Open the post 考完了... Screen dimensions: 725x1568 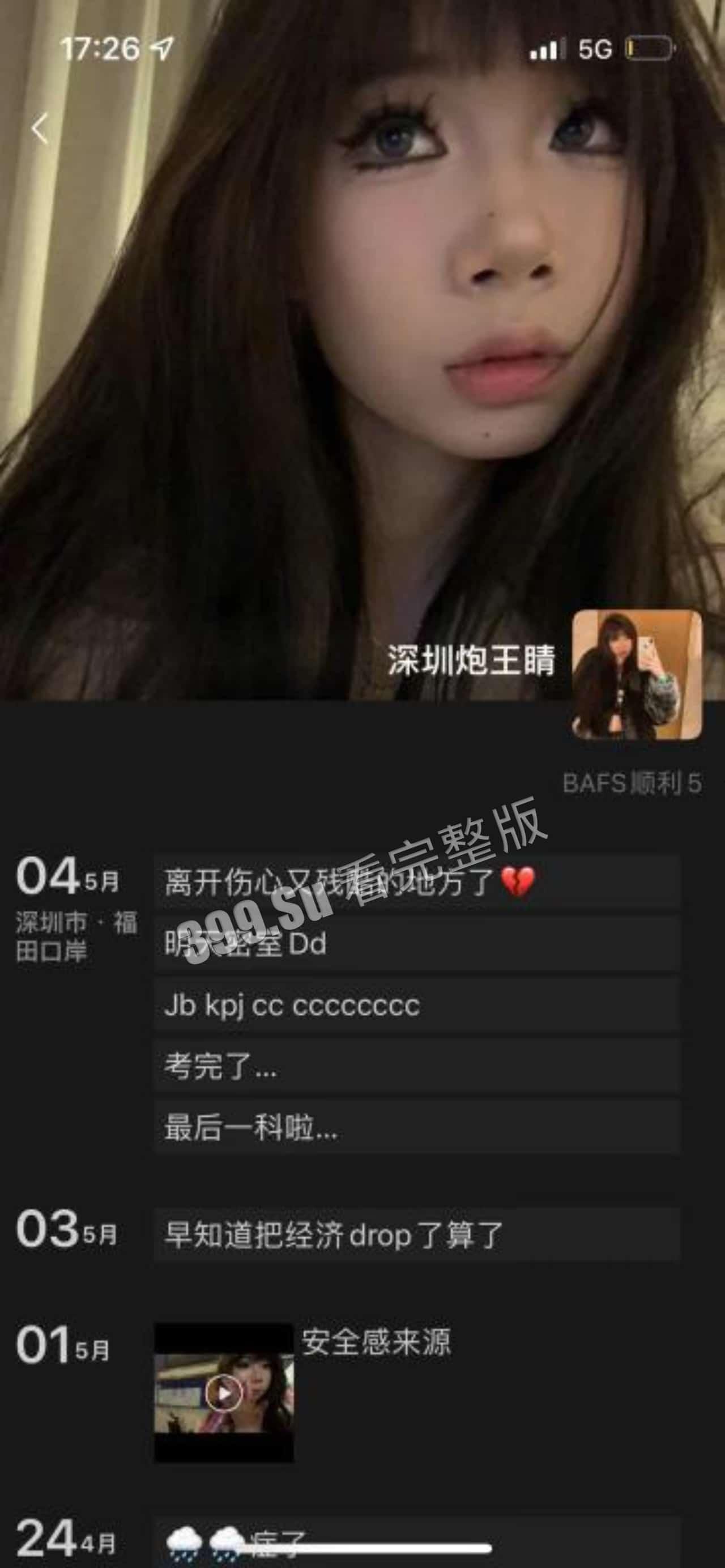(416, 1067)
